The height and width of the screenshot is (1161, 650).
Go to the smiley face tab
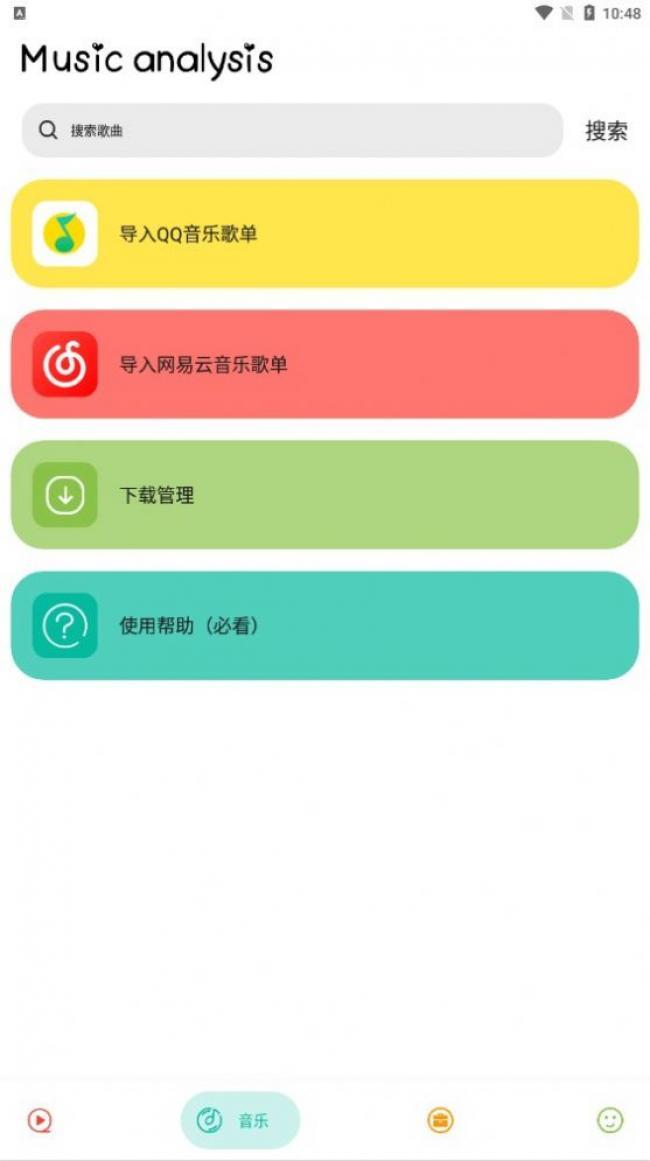(610, 1120)
